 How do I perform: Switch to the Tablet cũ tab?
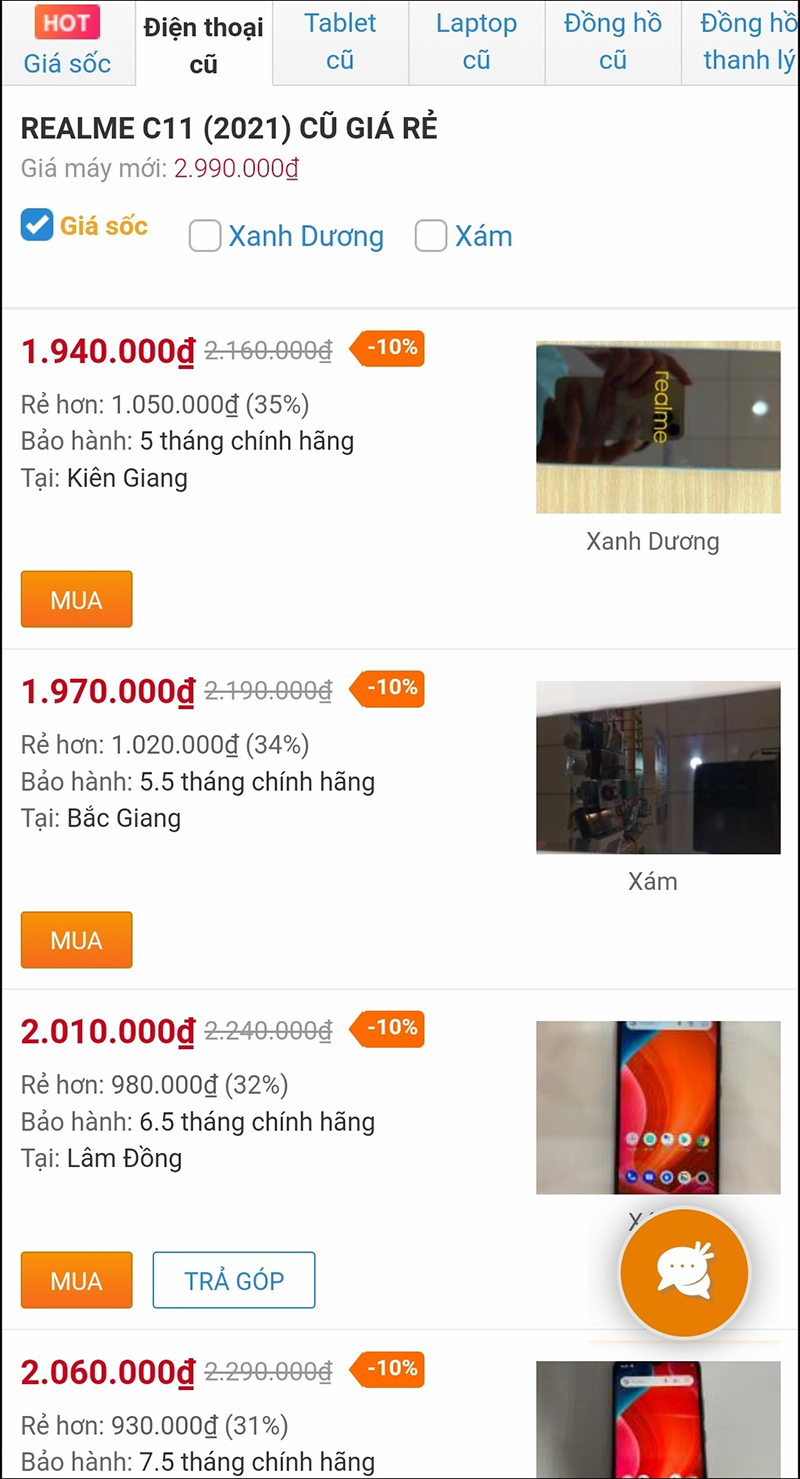tap(340, 42)
